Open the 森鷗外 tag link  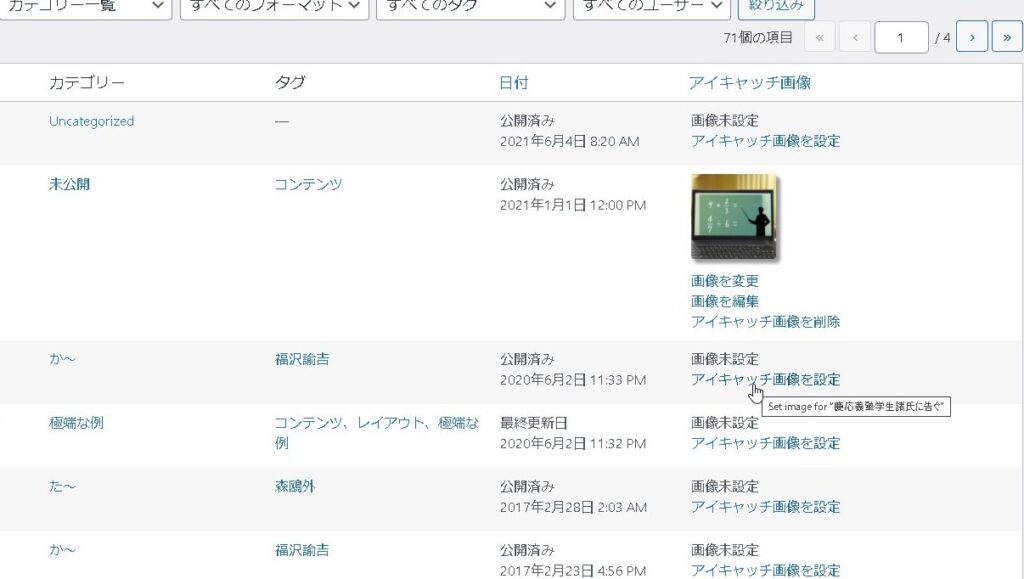pos(295,486)
